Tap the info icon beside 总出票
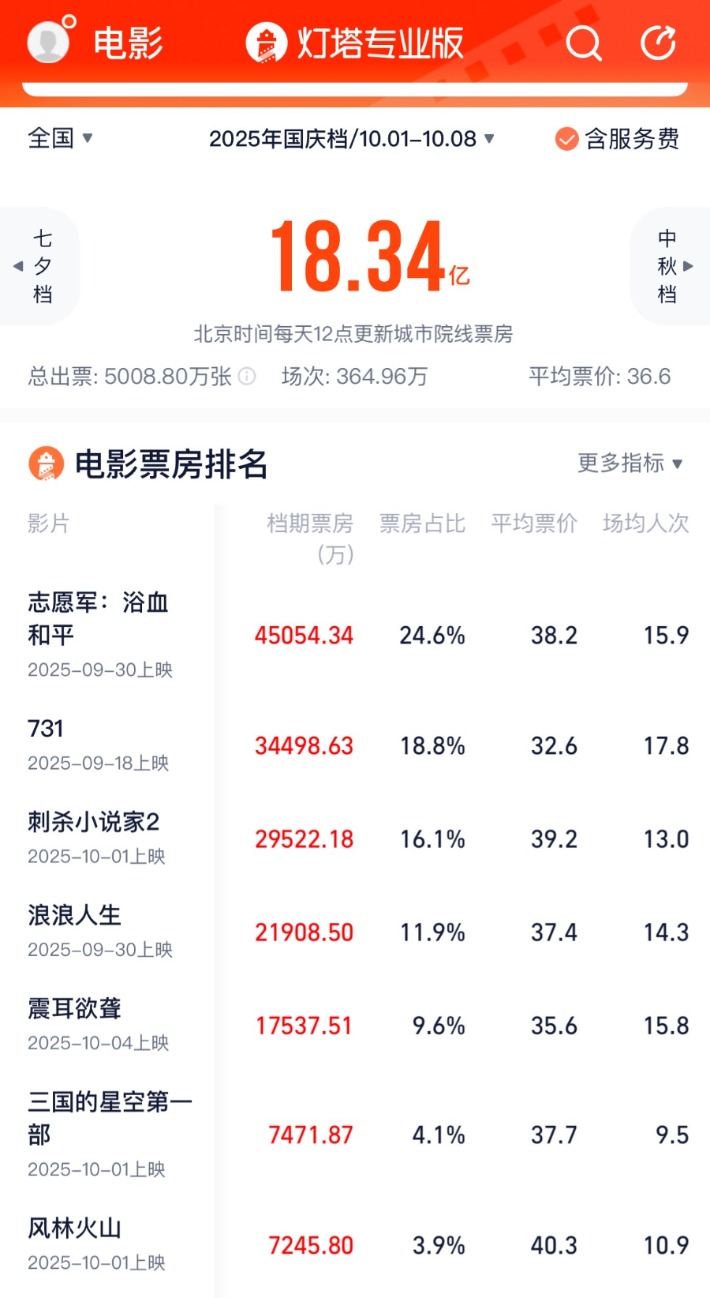 [x=247, y=377]
